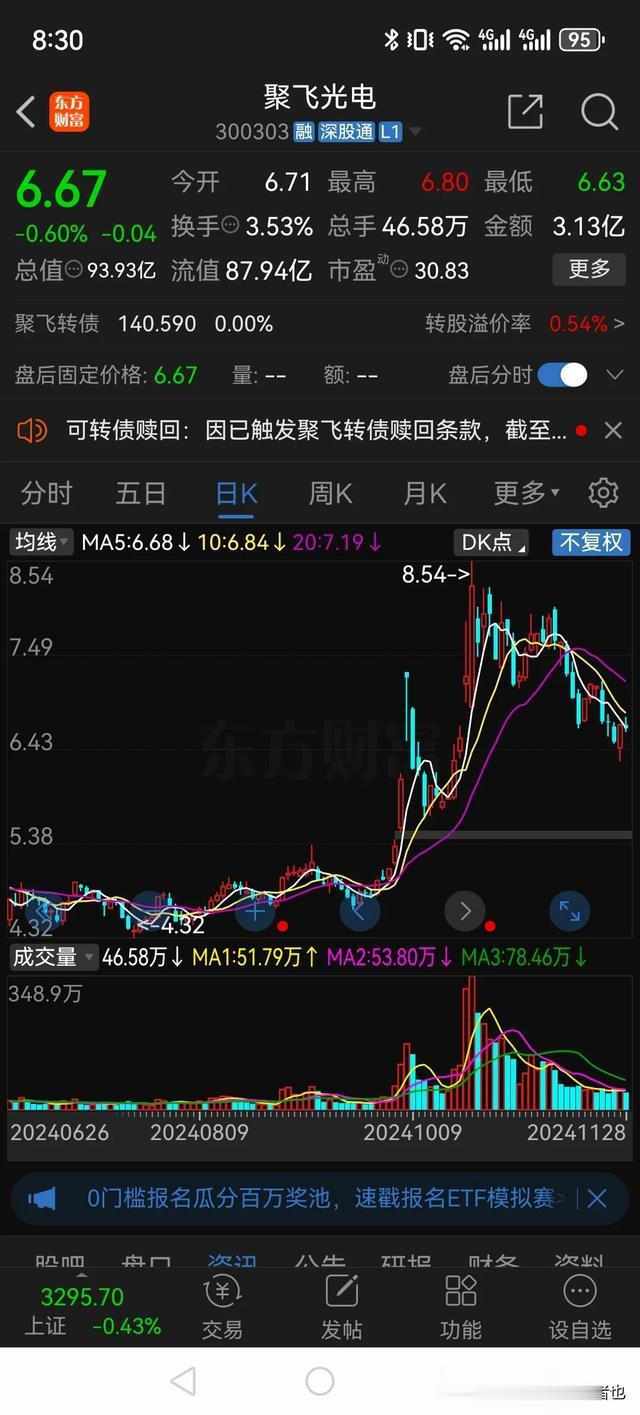640x1415 pixels.
Task: Toggle the 盘后分时 switch
Action: click(x=562, y=375)
